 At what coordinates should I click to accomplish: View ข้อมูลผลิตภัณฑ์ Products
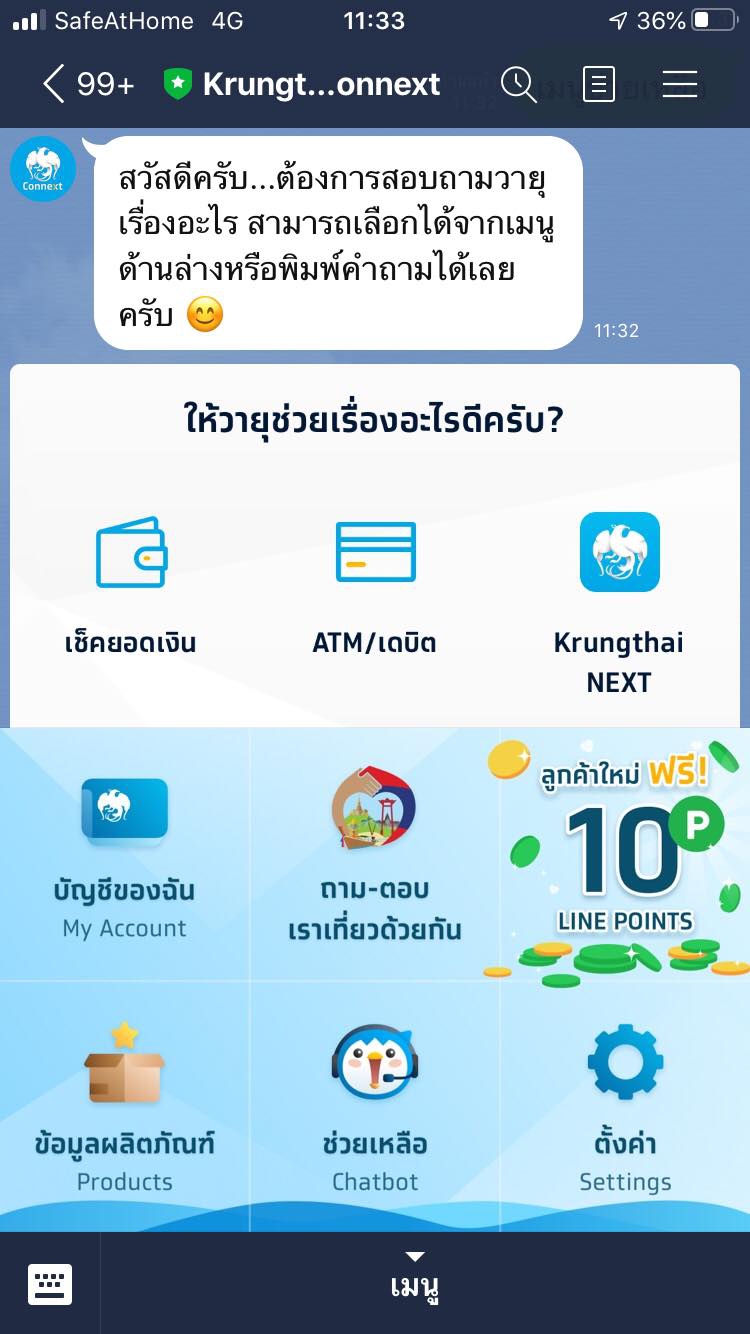pos(125,1105)
